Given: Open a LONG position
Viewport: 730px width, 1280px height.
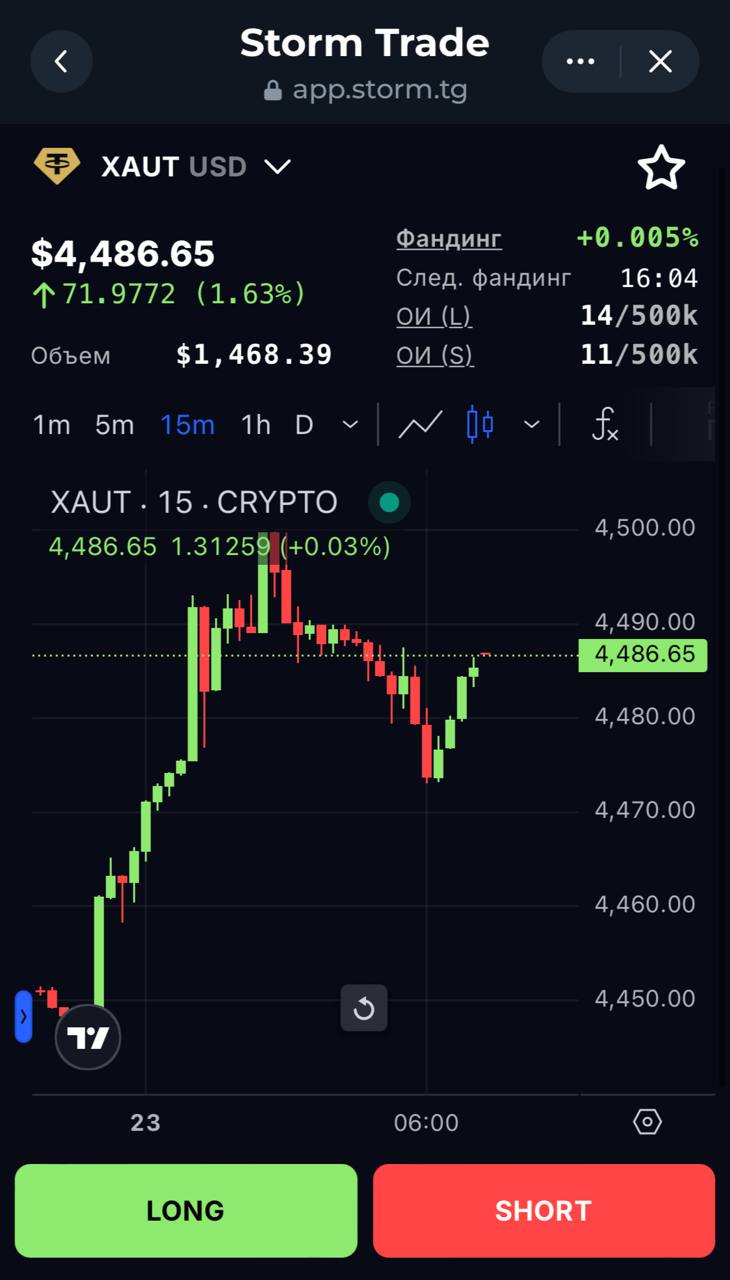Looking at the screenshot, I should (x=186, y=1210).
